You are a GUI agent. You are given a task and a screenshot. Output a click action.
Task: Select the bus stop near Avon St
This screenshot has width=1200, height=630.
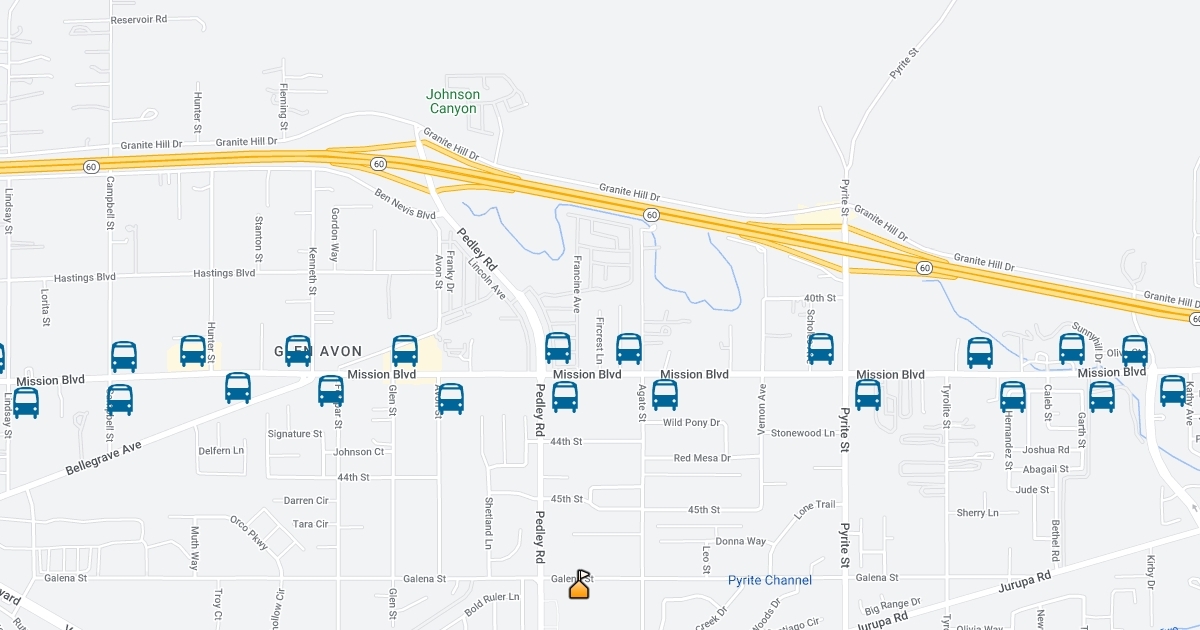click(451, 398)
